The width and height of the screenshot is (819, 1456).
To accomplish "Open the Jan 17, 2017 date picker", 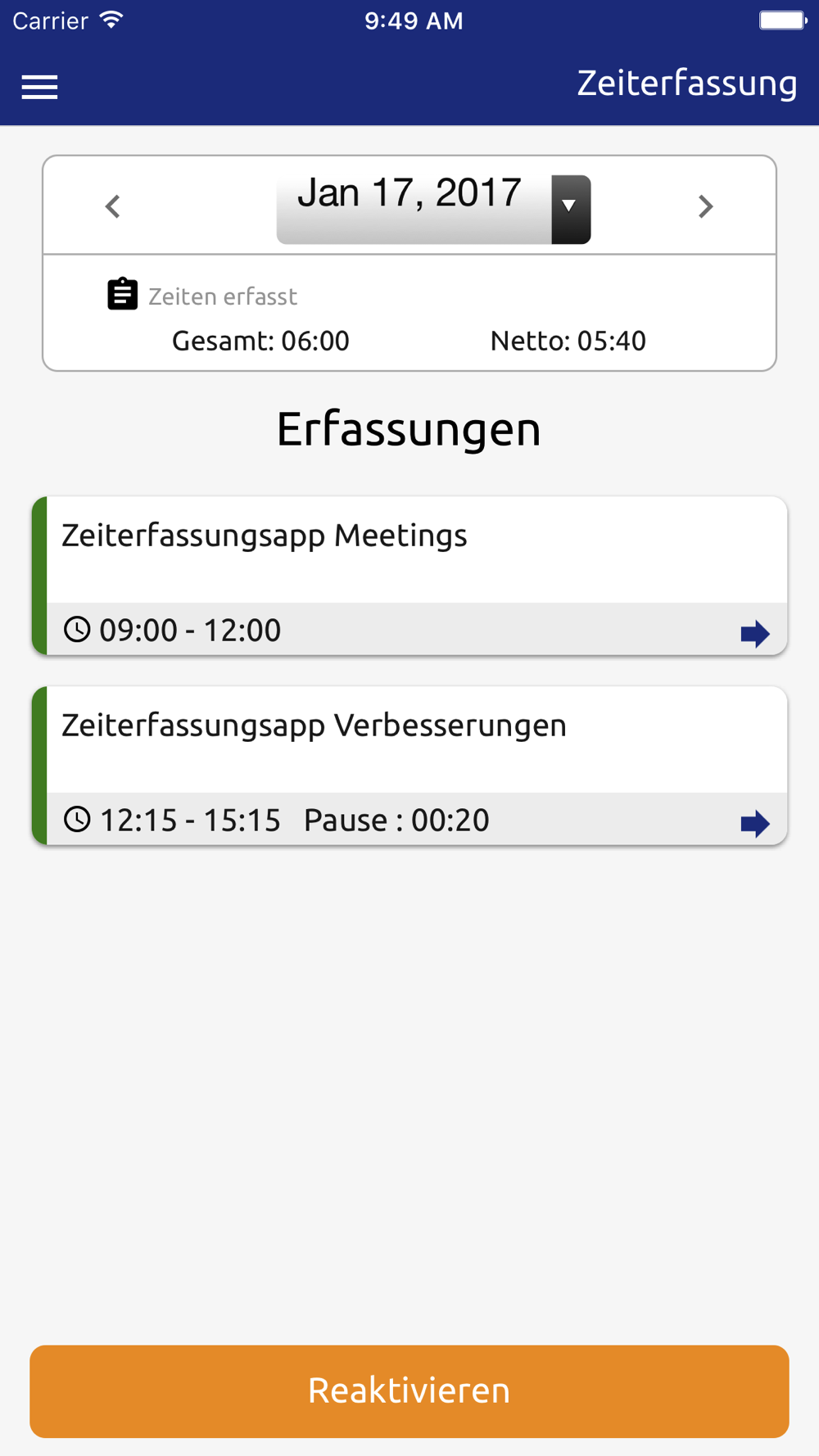I will click(x=433, y=209).
